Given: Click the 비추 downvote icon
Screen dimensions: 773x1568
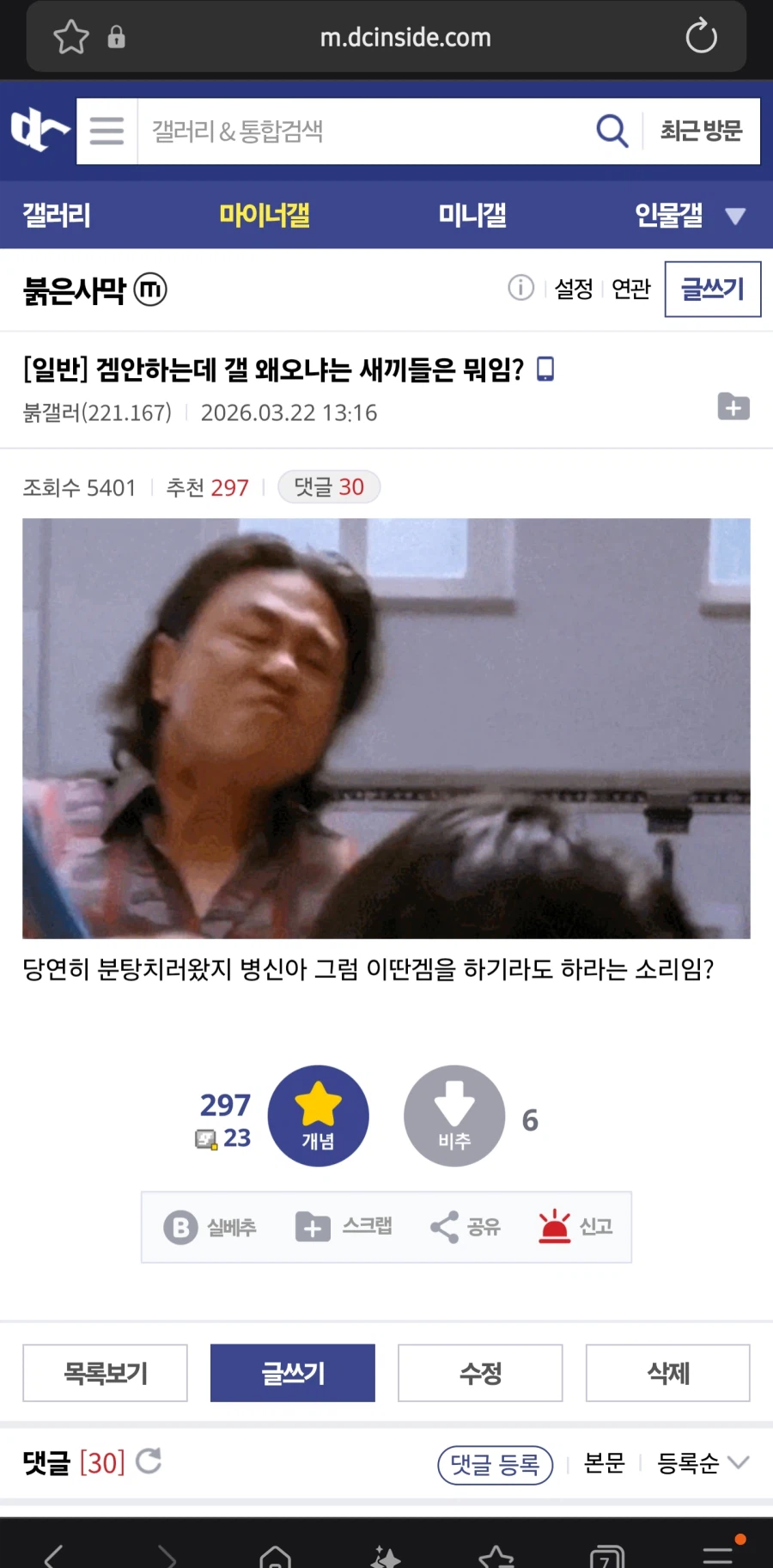Looking at the screenshot, I should (x=454, y=1116).
